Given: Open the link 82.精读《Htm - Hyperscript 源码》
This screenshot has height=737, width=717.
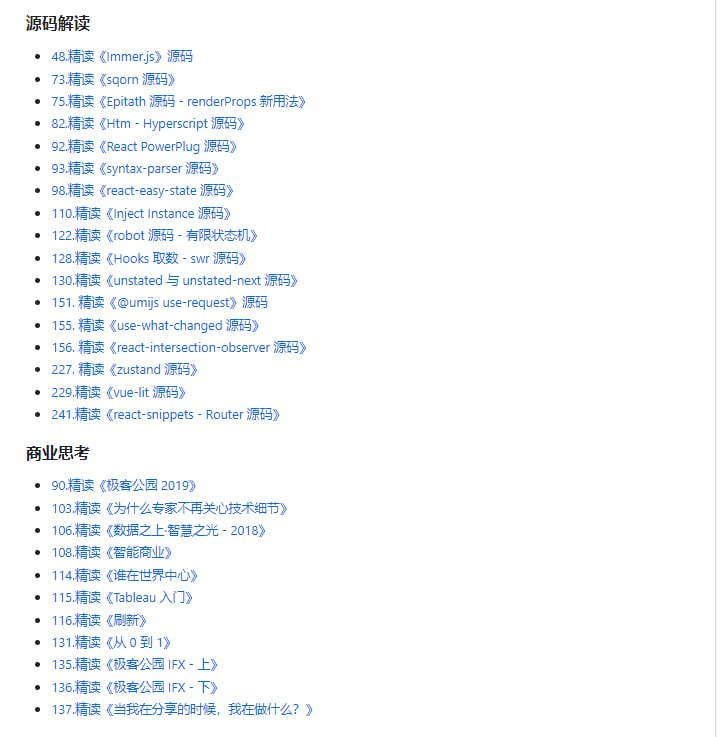Looking at the screenshot, I should click(x=148, y=124).
